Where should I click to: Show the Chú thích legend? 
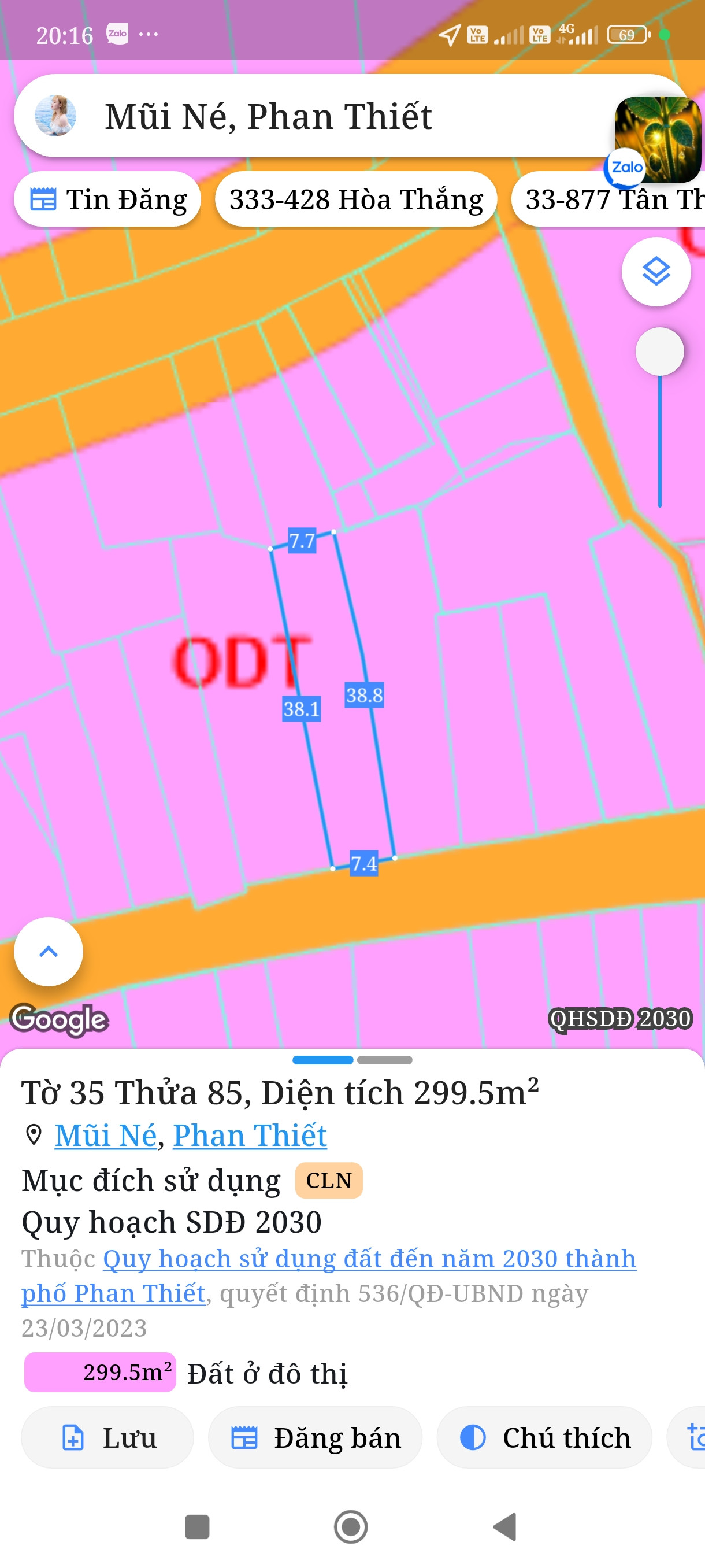pyautogui.click(x=544, y=1438)
